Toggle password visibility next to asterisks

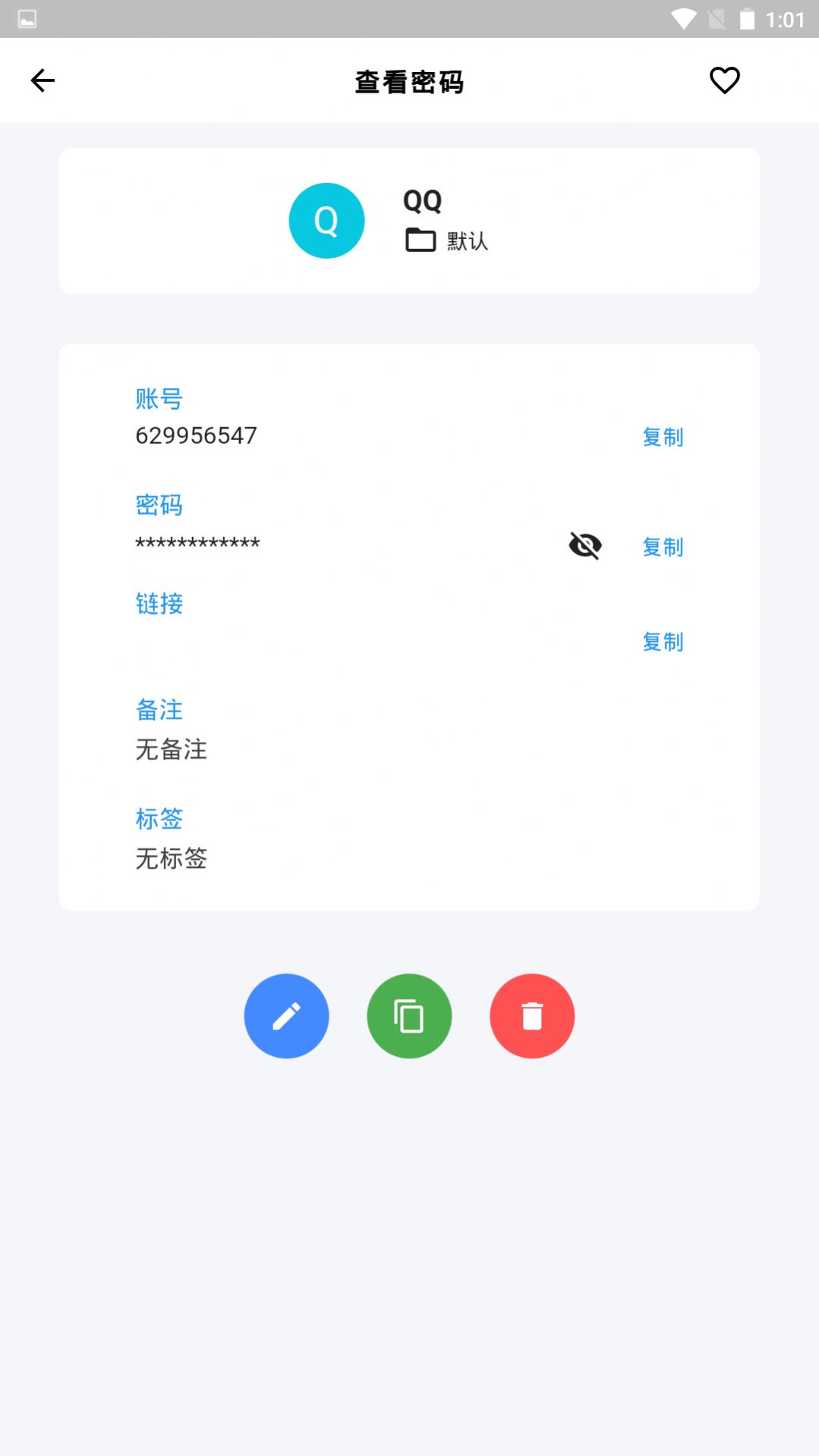tap(585, 547)
